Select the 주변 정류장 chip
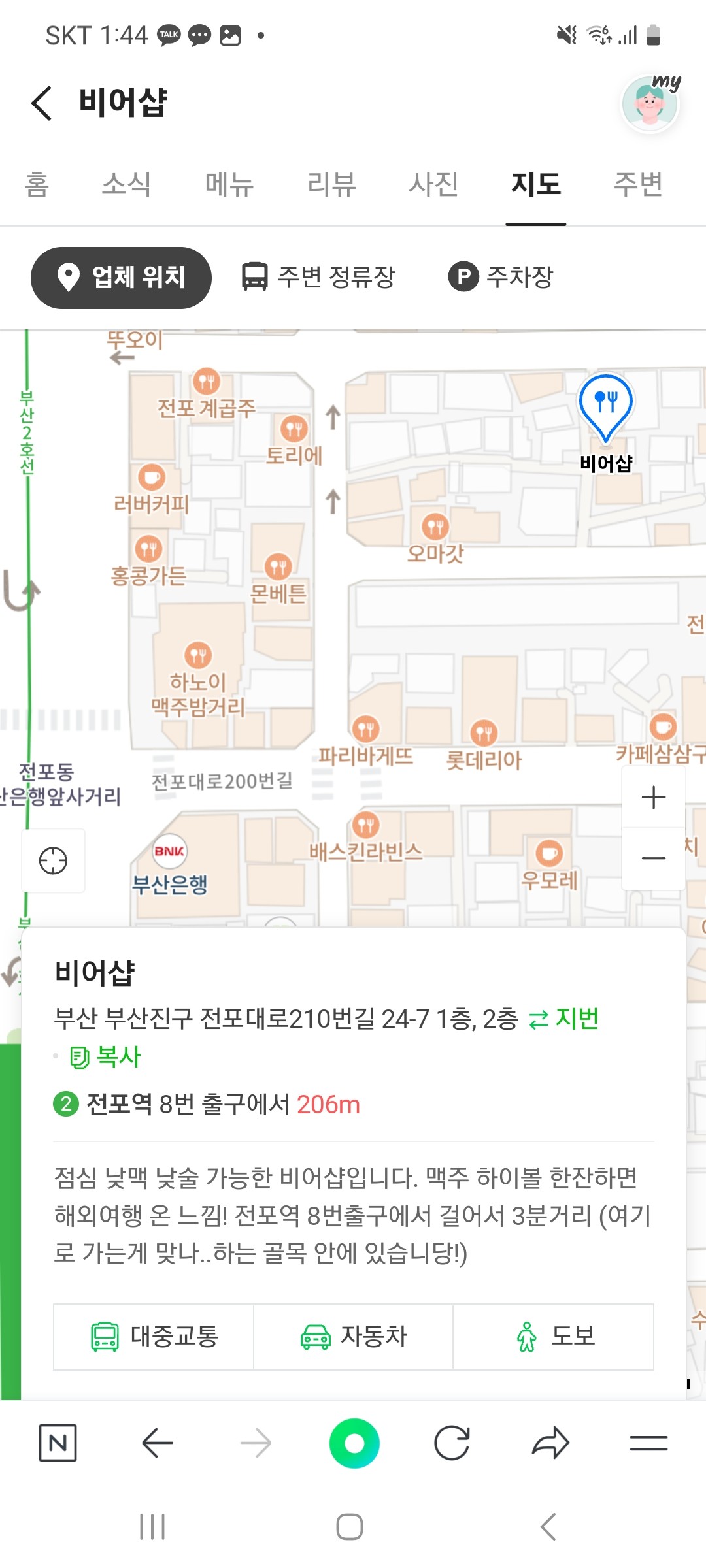 pyautogui.click(x=319, y=277)
